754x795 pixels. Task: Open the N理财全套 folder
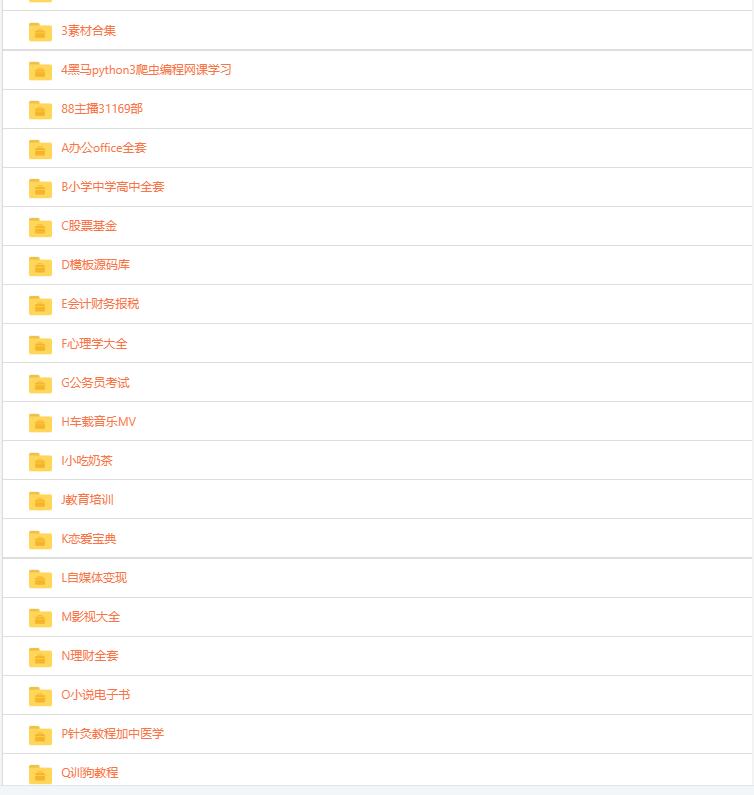89,656
